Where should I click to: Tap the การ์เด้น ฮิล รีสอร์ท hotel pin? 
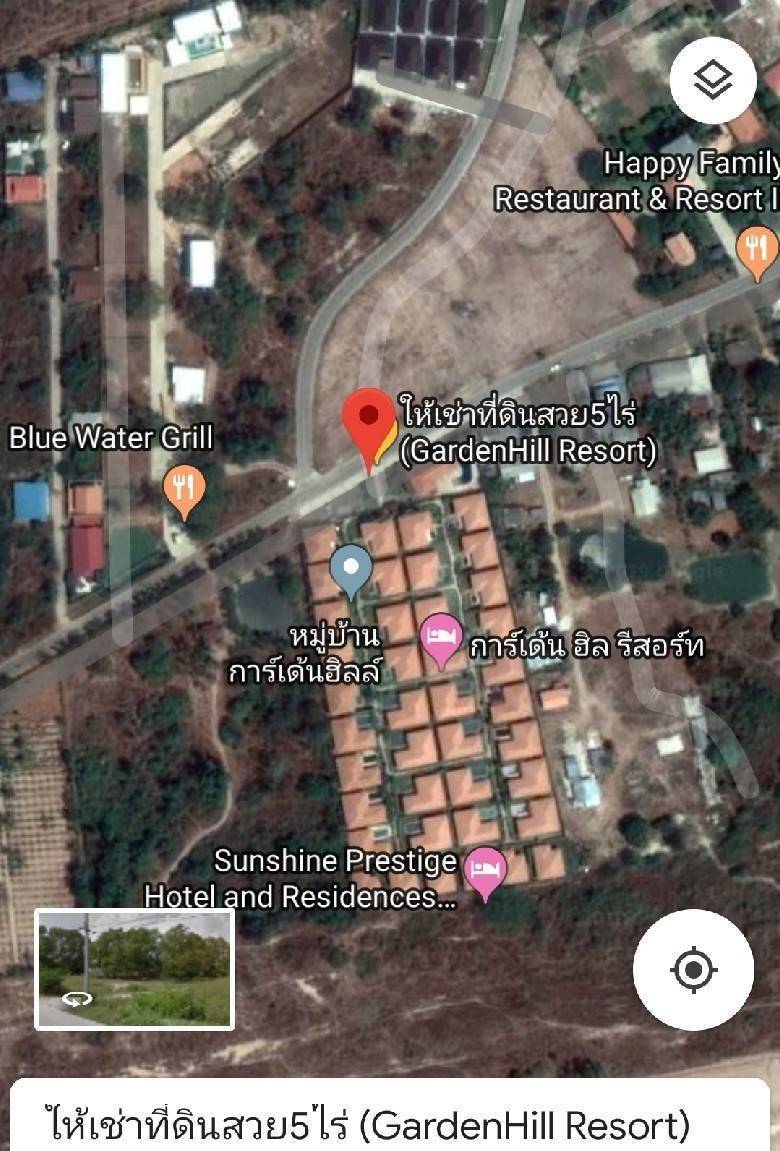coord(440,639)
